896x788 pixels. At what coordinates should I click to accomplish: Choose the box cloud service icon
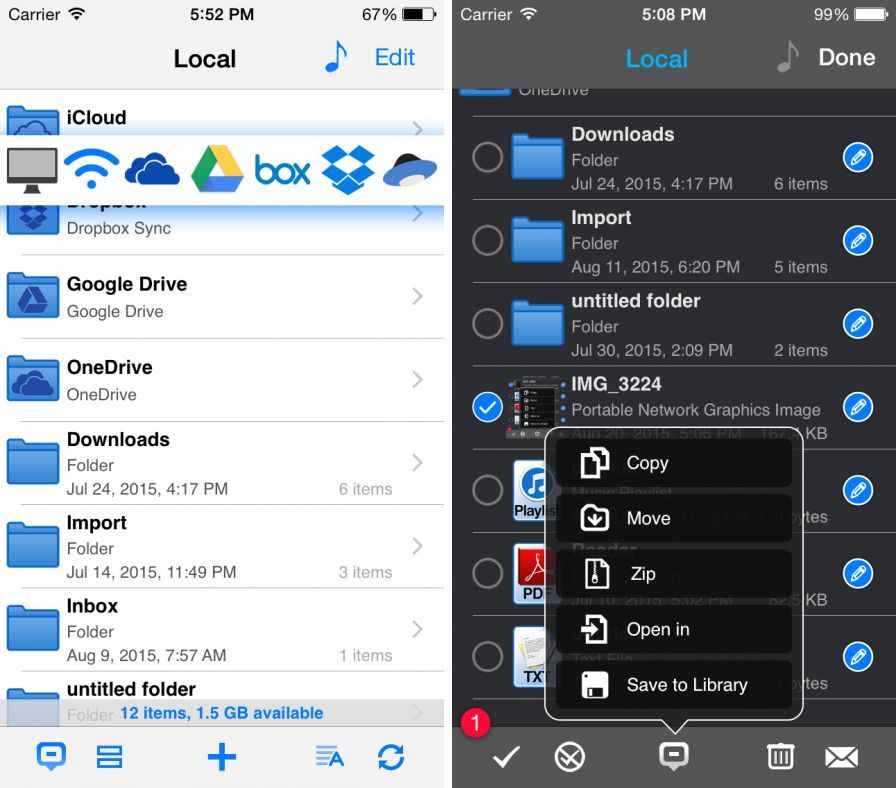click(282, 170)
